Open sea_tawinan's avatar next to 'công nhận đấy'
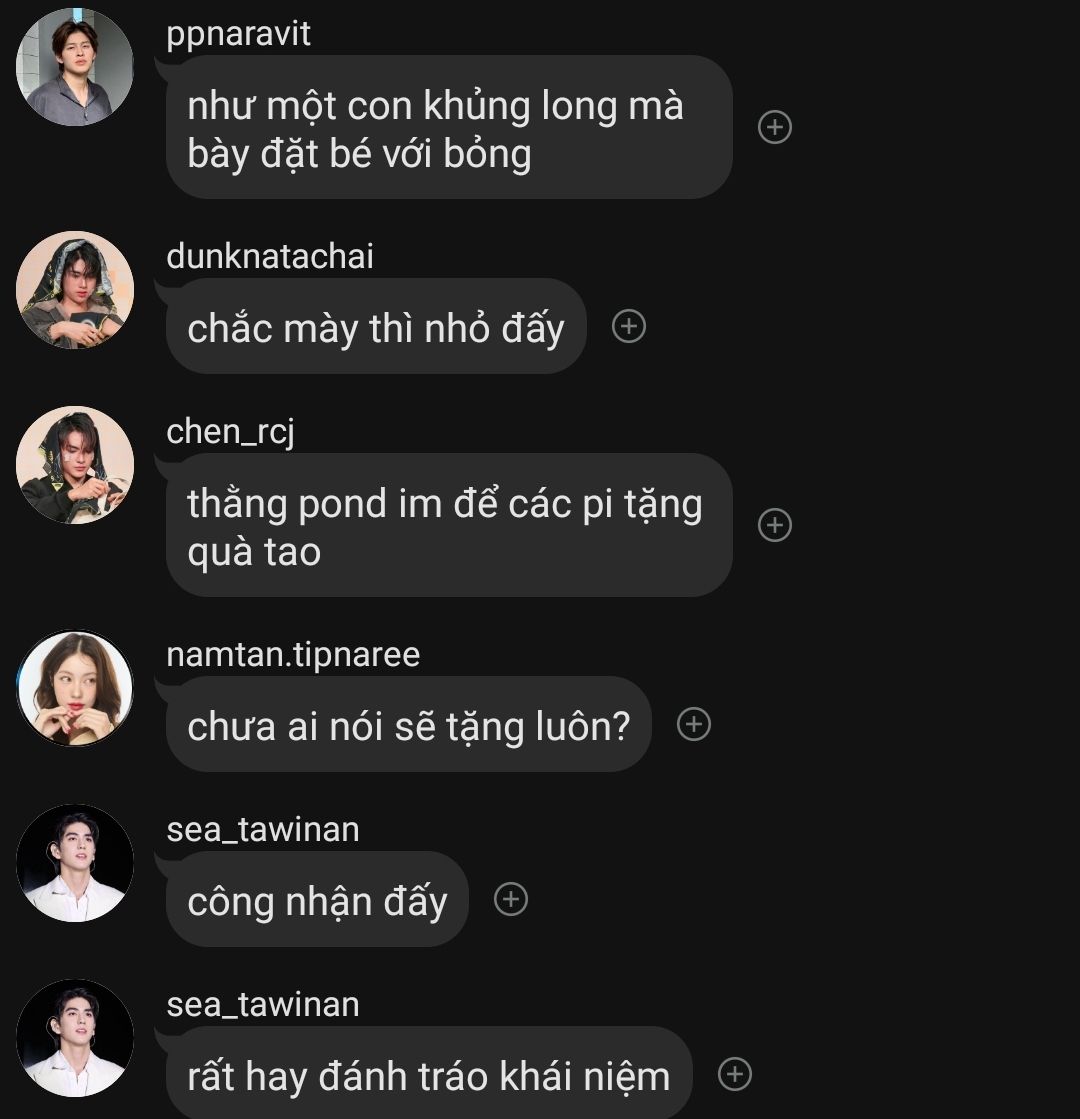The height and width of the screenshot is (1119, 1080). click(75, 863)
